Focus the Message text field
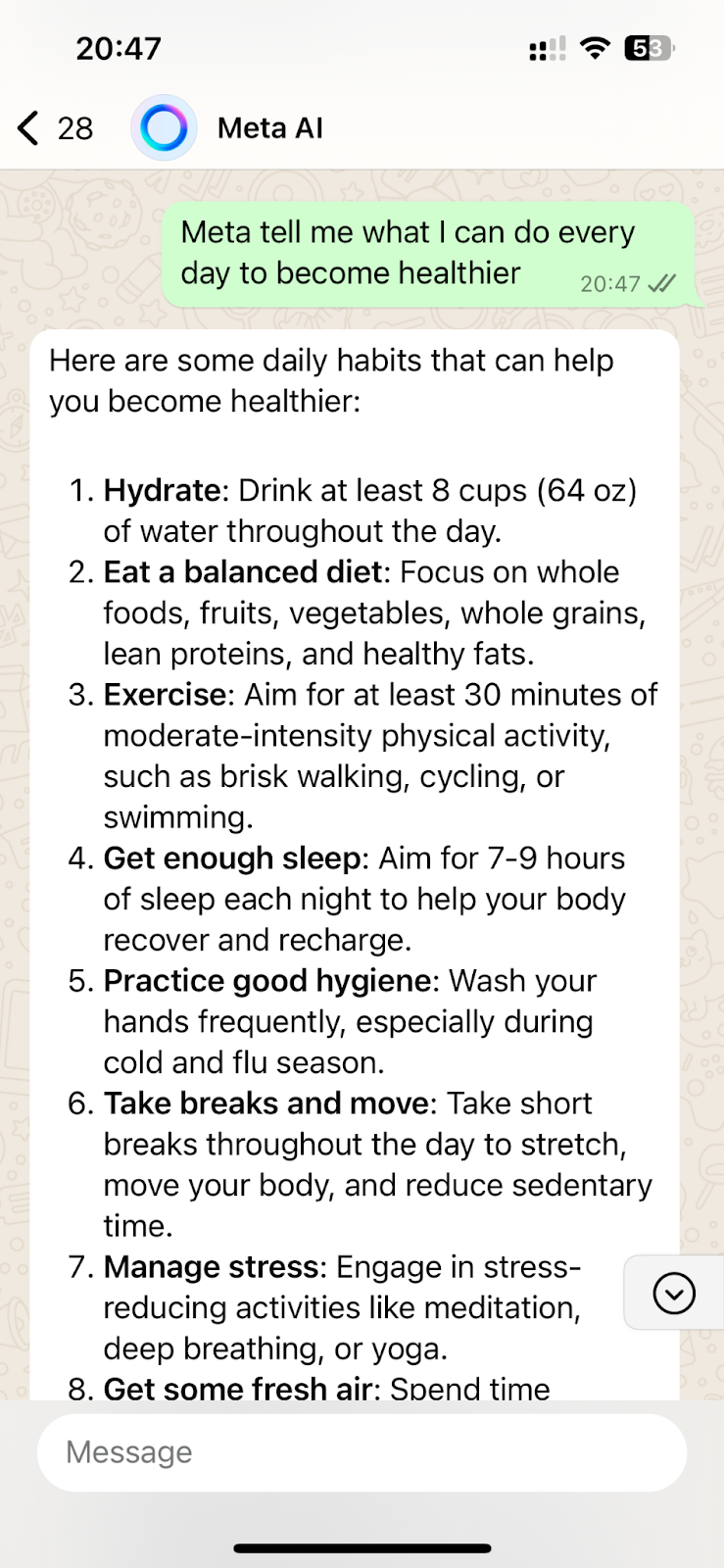 (362, 1452)
